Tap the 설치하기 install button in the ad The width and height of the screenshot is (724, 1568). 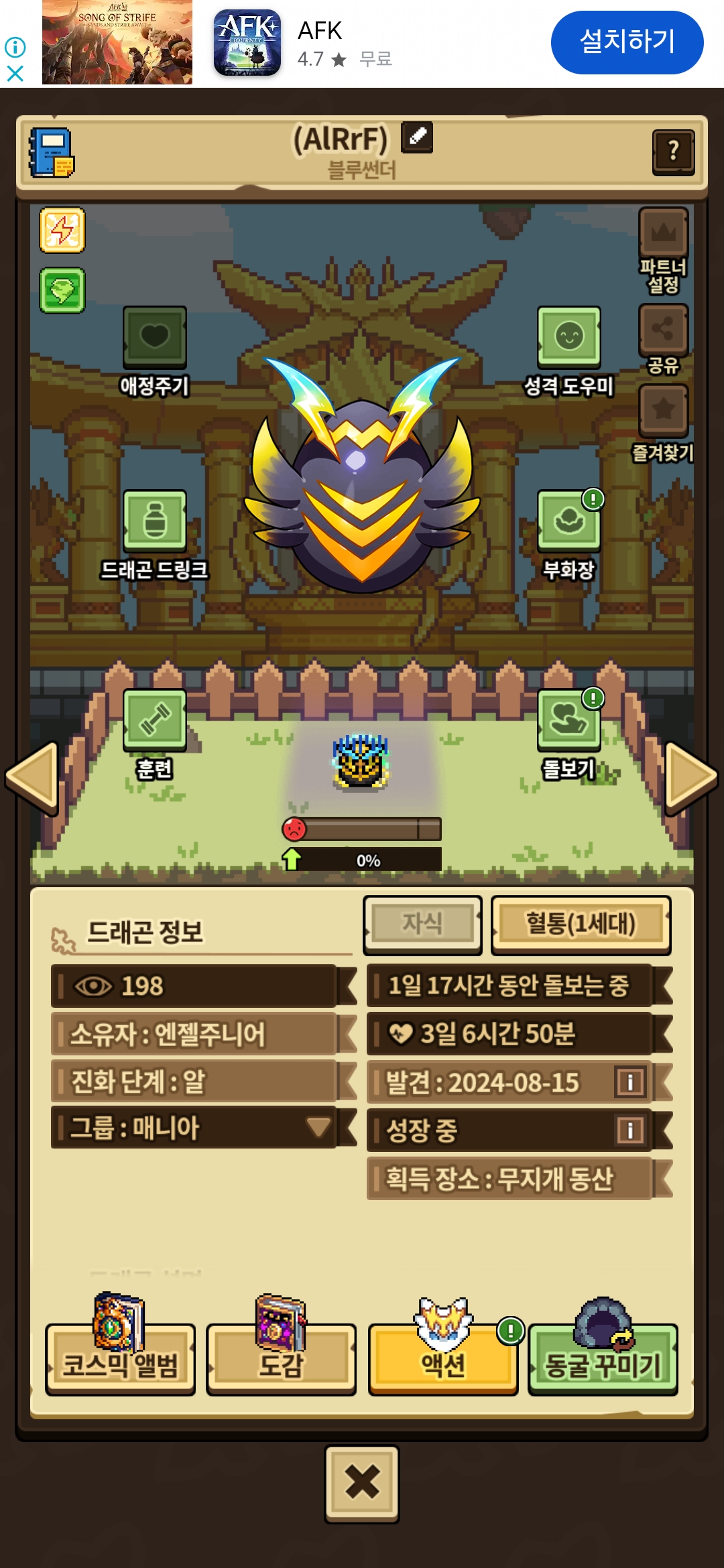pyautogui.click(x=627, y=42)
